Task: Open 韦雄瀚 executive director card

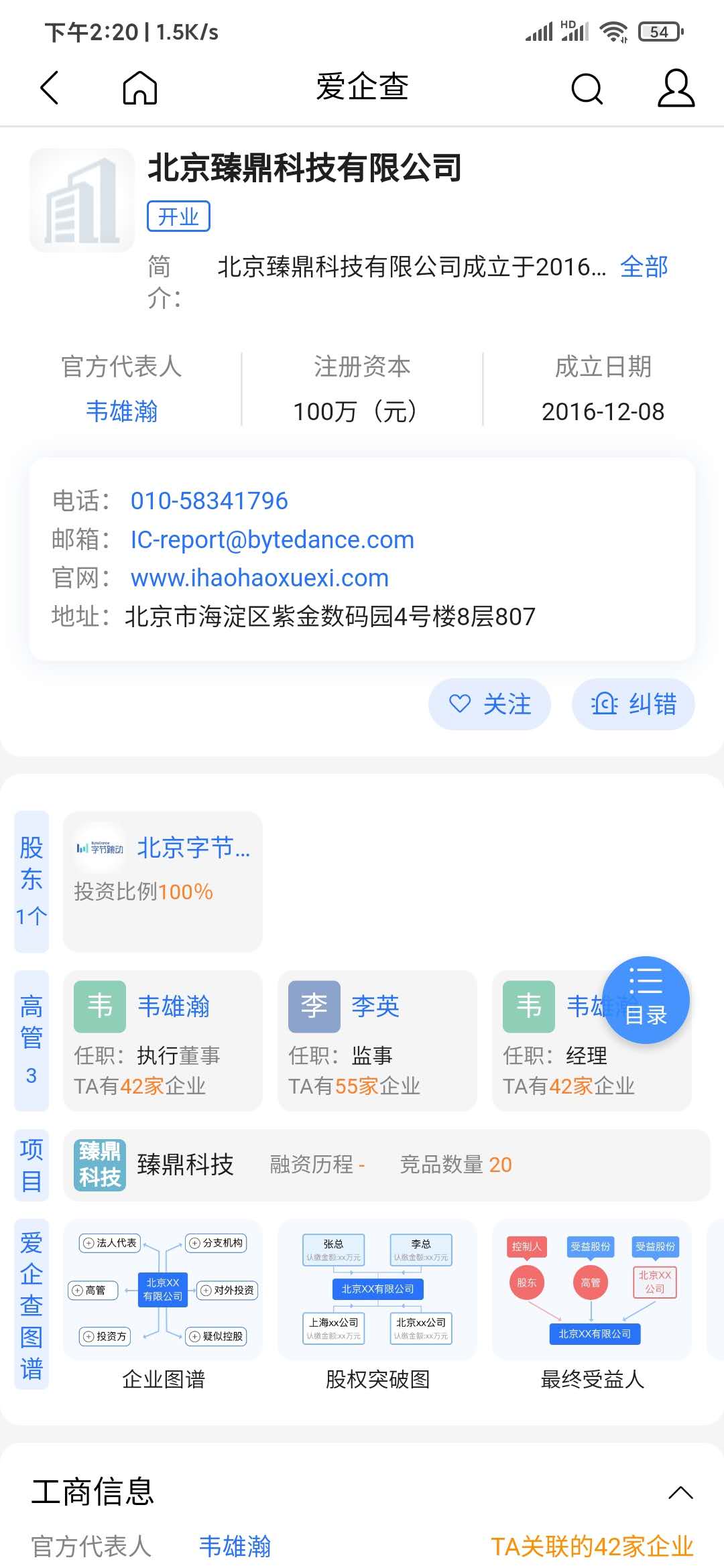Action: (x=163, y=1040)
